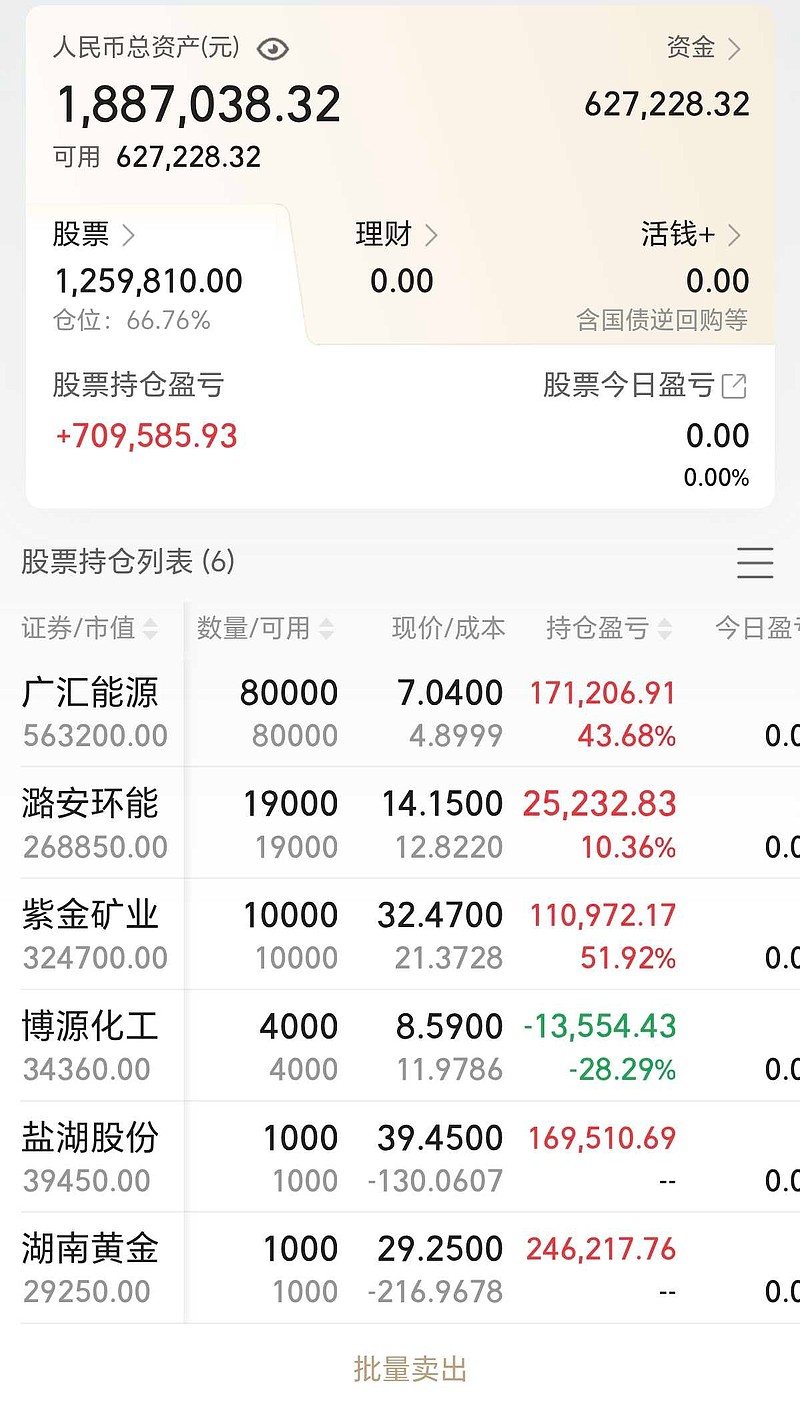800x1403 pixels.
Task: Click the hamburger menu icon above the holdings list
Action: point(755,563)
